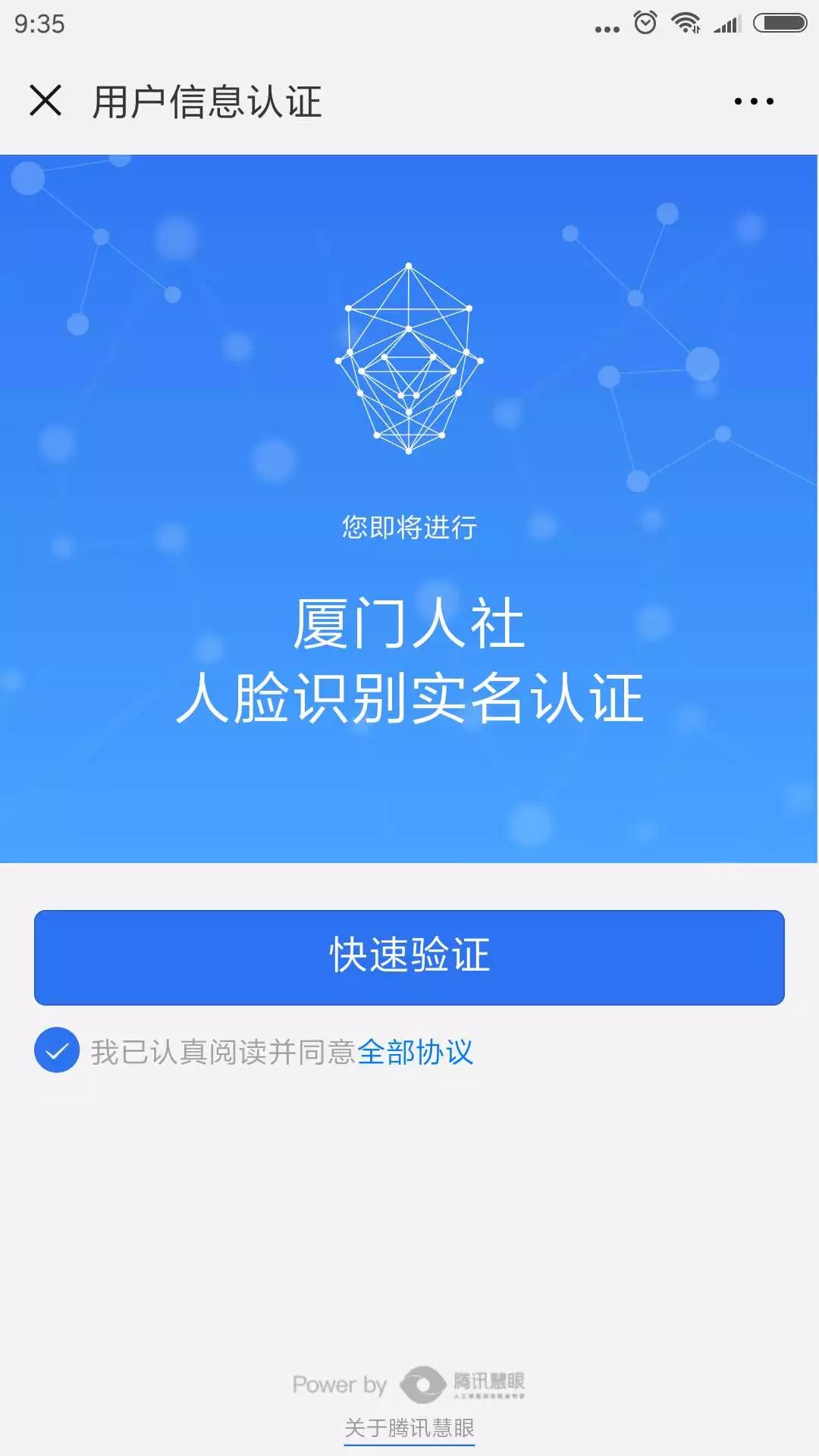Open the 全部协议 link
Screen dimensions: 819x1456
[x=415, y=1052]
